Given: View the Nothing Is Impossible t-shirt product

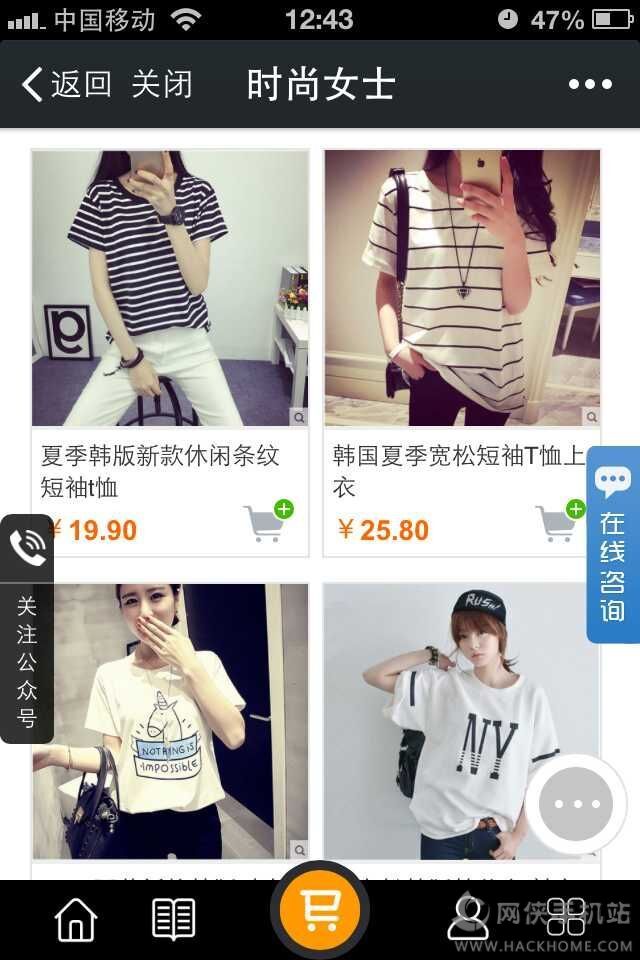Looking at the screenshot, I should point(170,720).
